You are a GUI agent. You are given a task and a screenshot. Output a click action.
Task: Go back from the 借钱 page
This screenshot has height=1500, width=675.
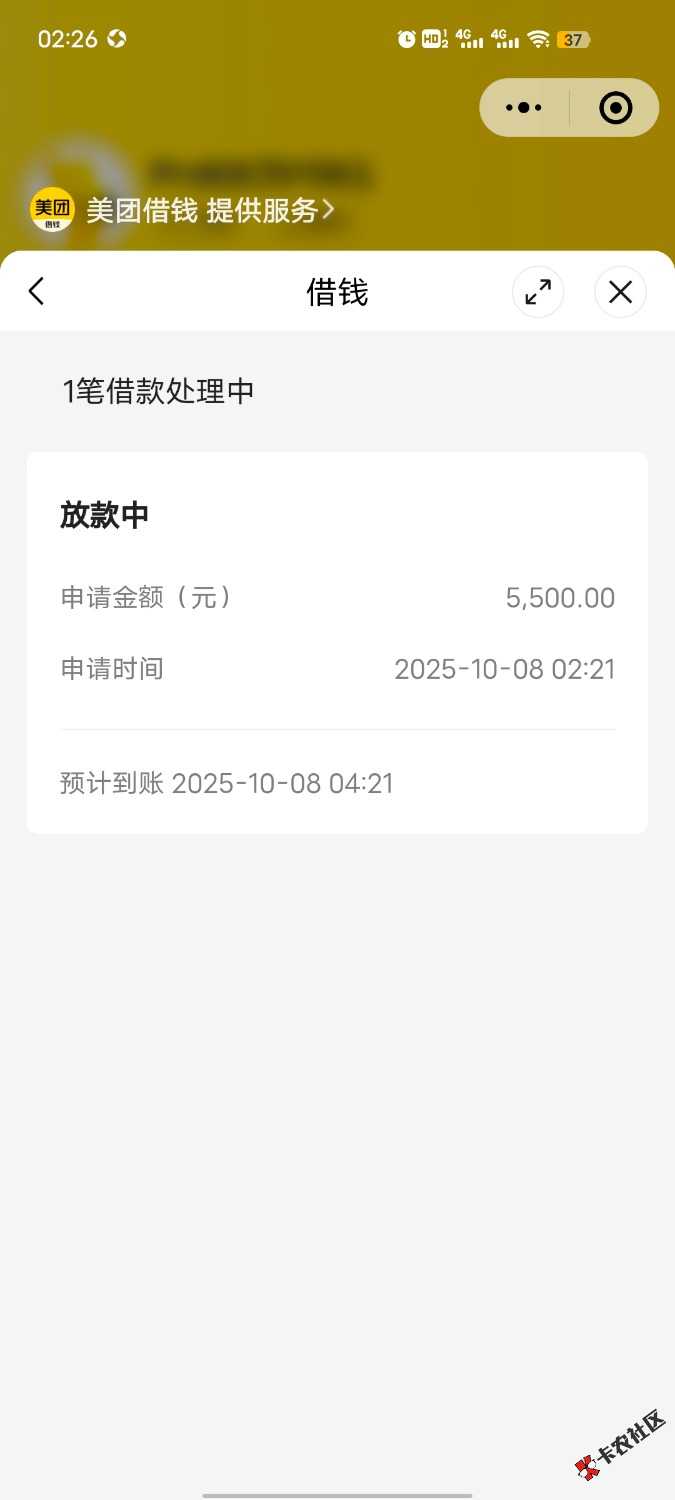(x=37, y=292)
